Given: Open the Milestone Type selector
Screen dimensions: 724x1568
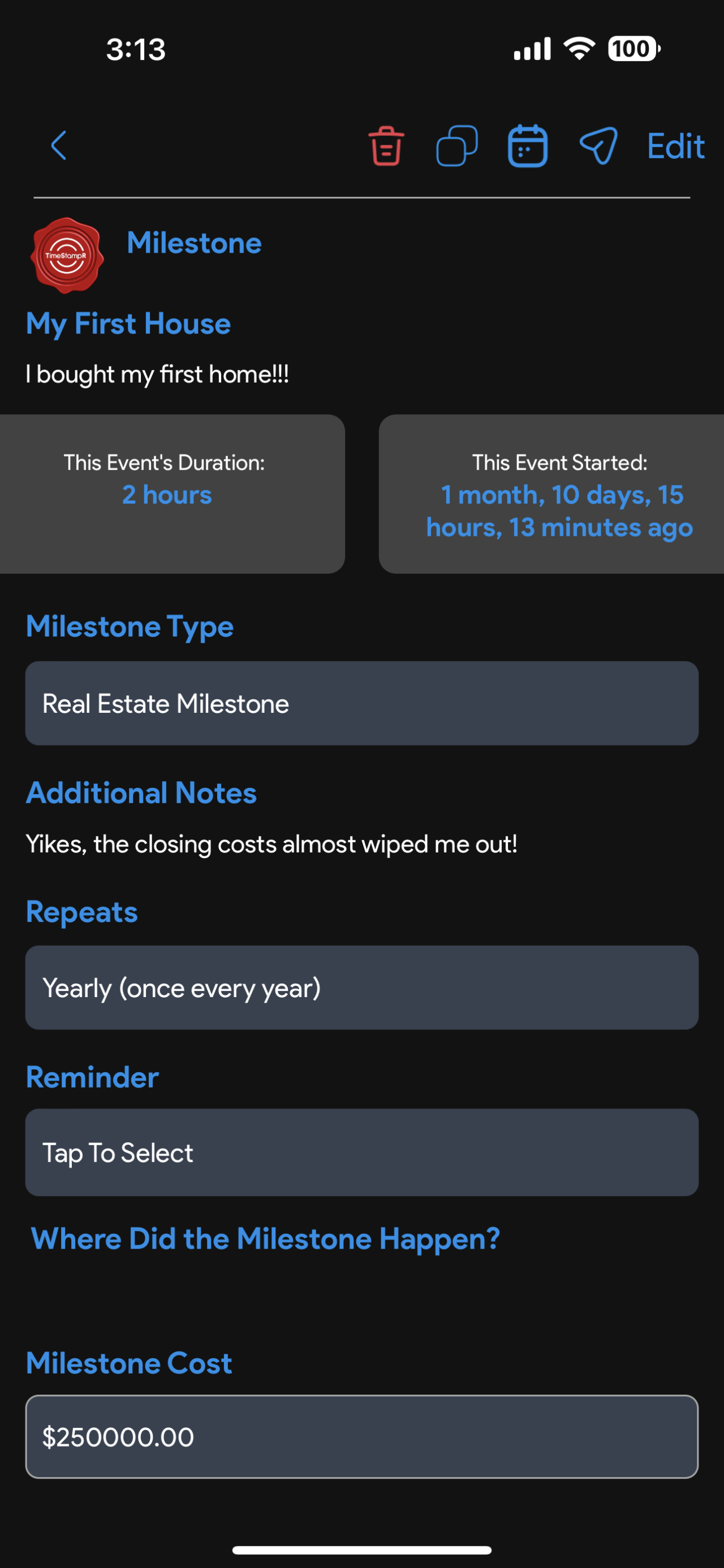Looking at the screenshot, I should pos(361,703).
